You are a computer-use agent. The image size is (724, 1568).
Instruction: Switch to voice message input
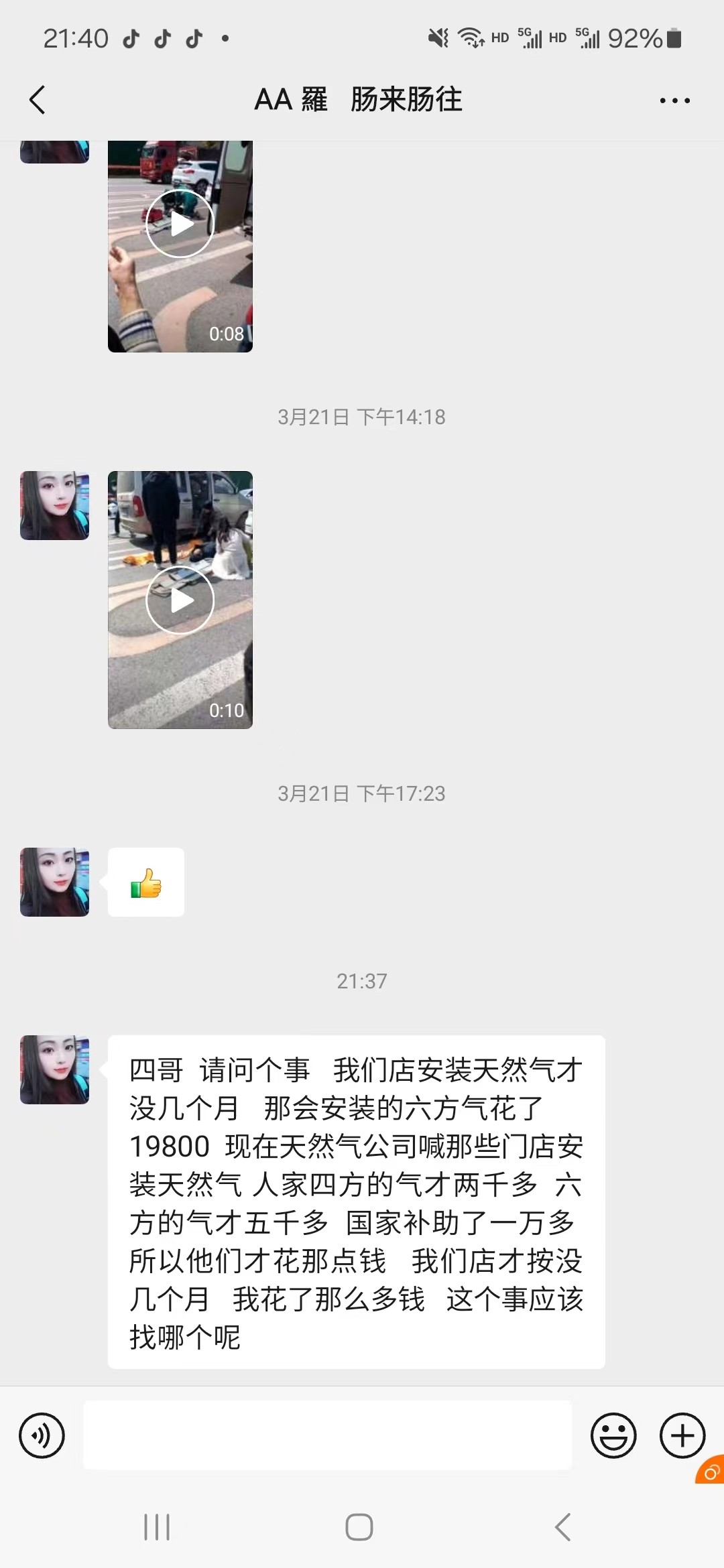42,1435
